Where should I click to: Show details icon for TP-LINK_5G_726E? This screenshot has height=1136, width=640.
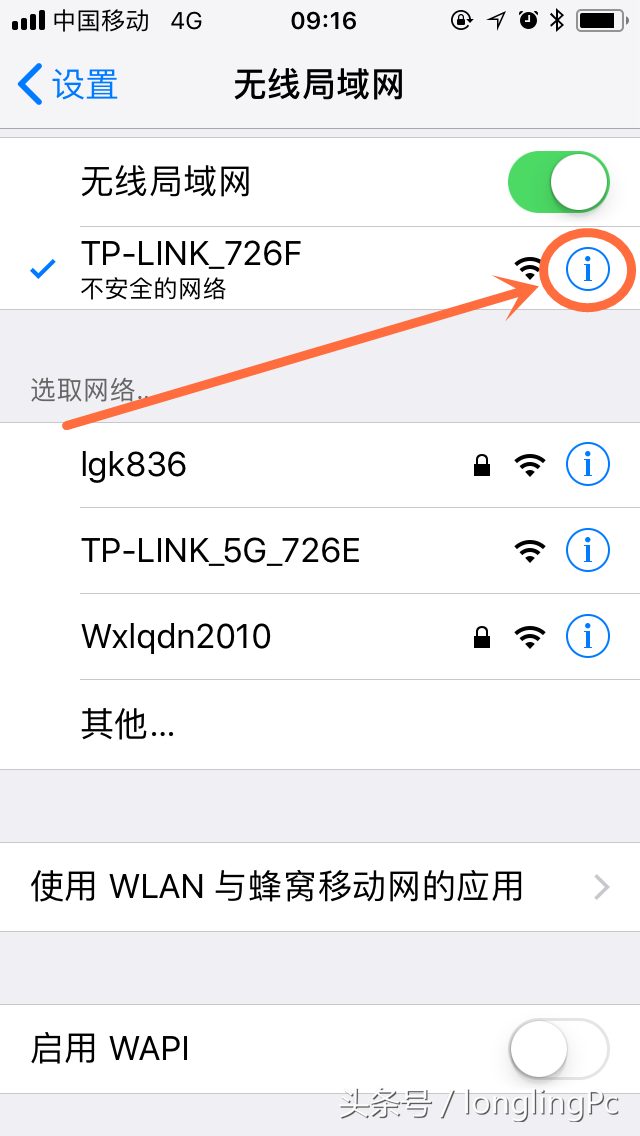(x=587, y=551)
